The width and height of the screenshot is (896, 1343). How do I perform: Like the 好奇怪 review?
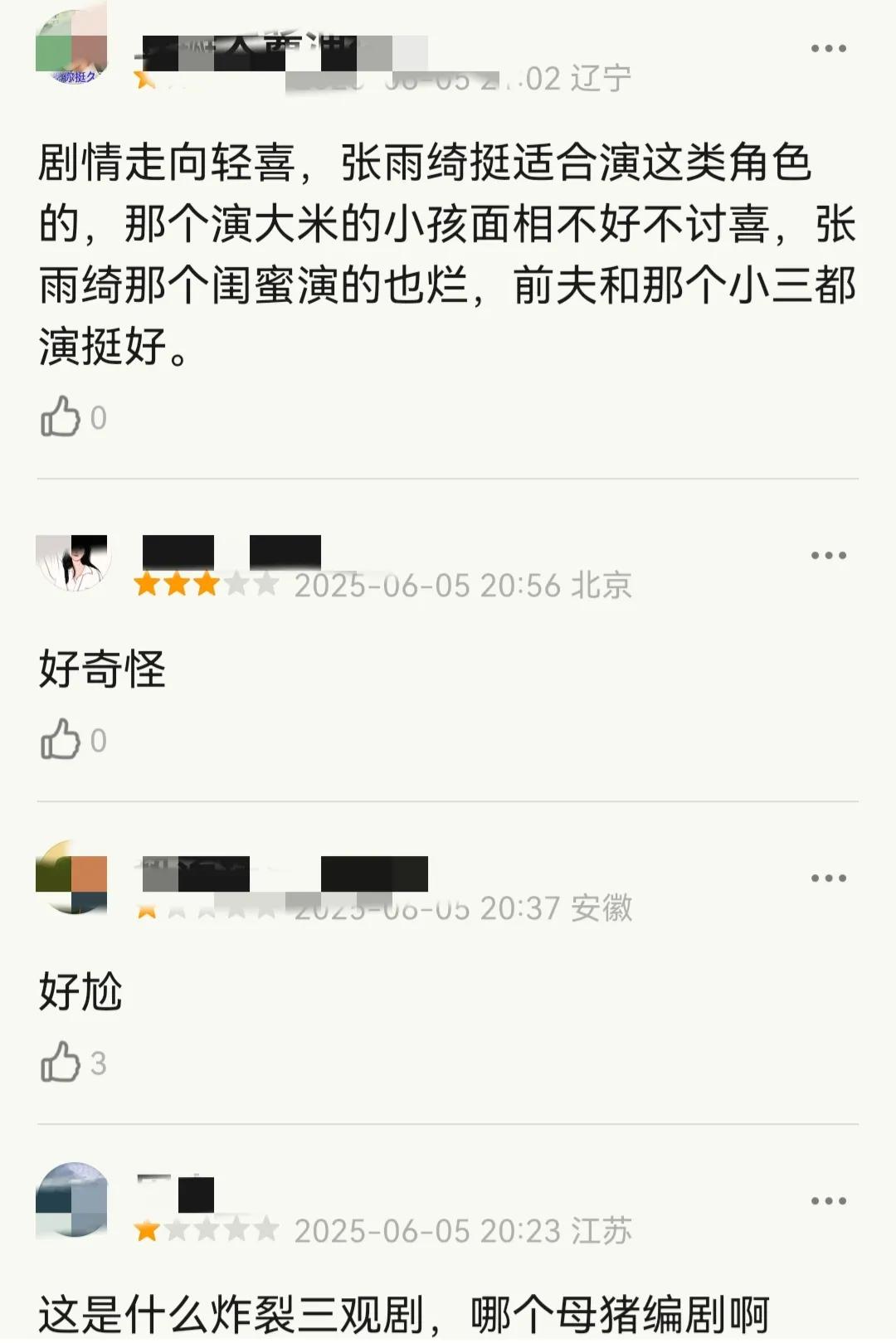[x=61, y=739]
